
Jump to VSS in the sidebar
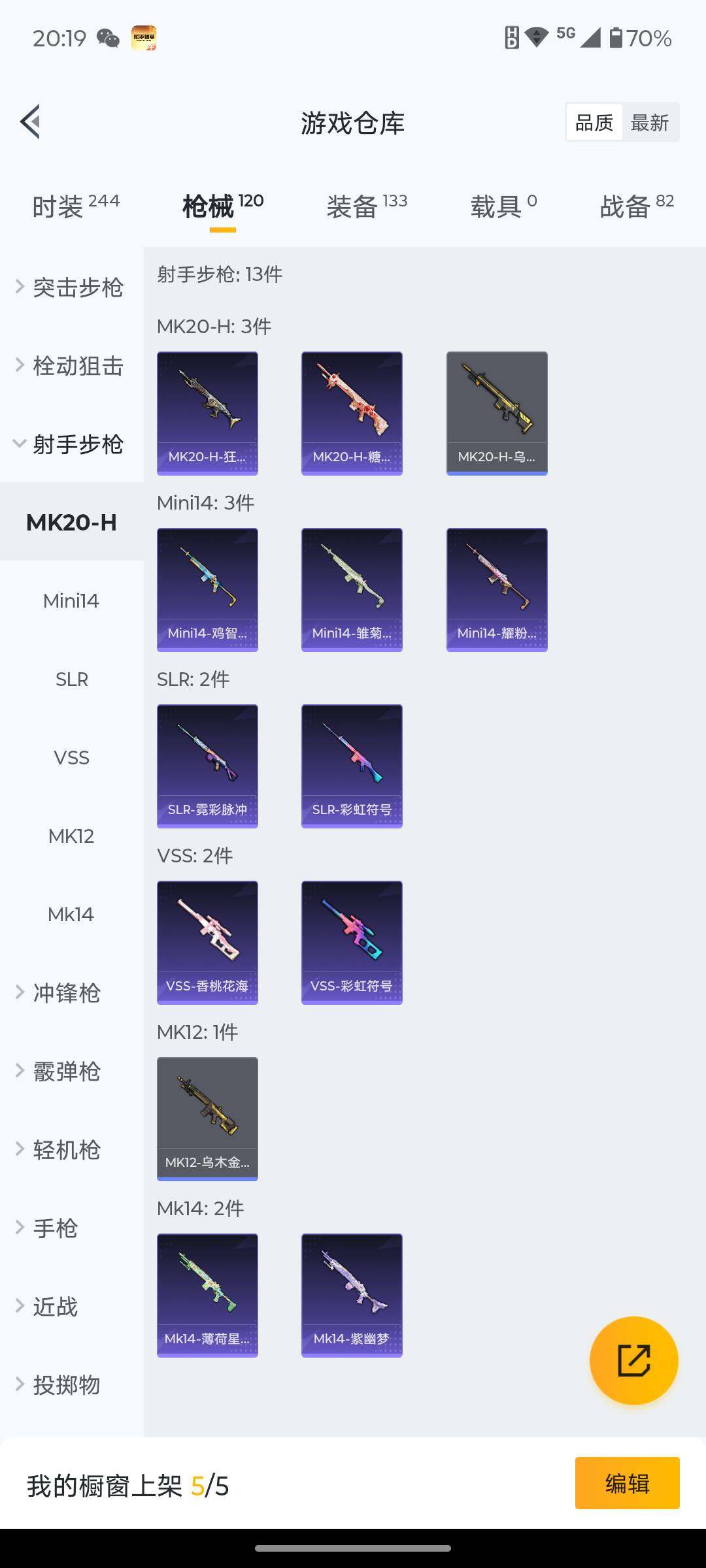click(x=71, y=758)
